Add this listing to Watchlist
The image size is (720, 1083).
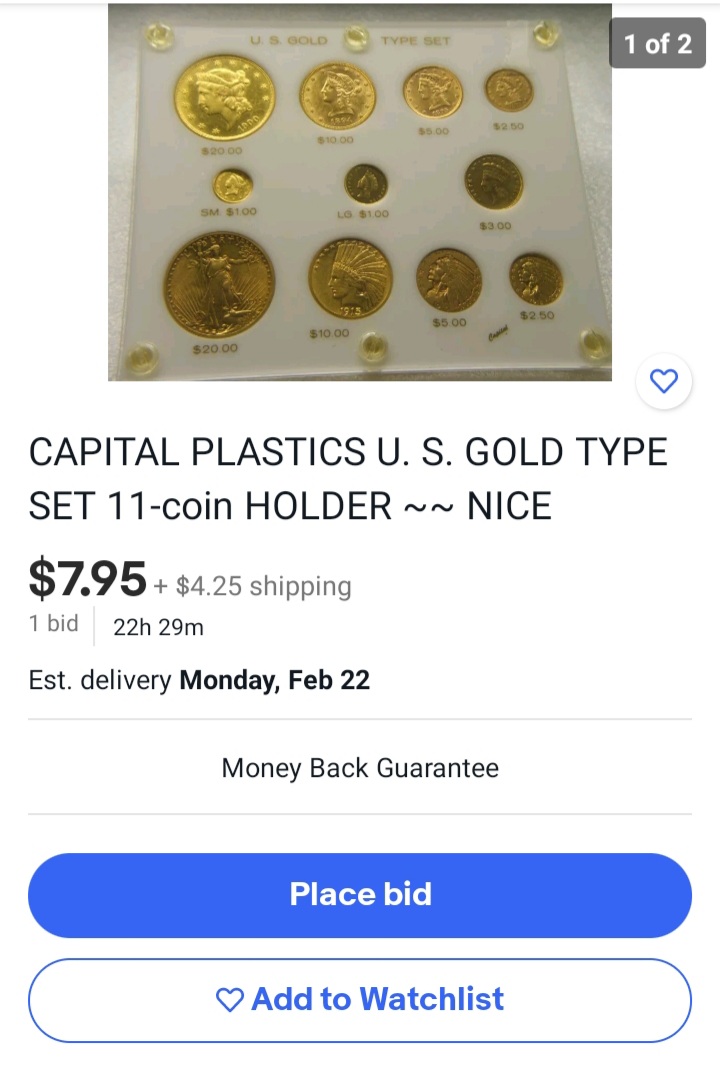(360, 999)
